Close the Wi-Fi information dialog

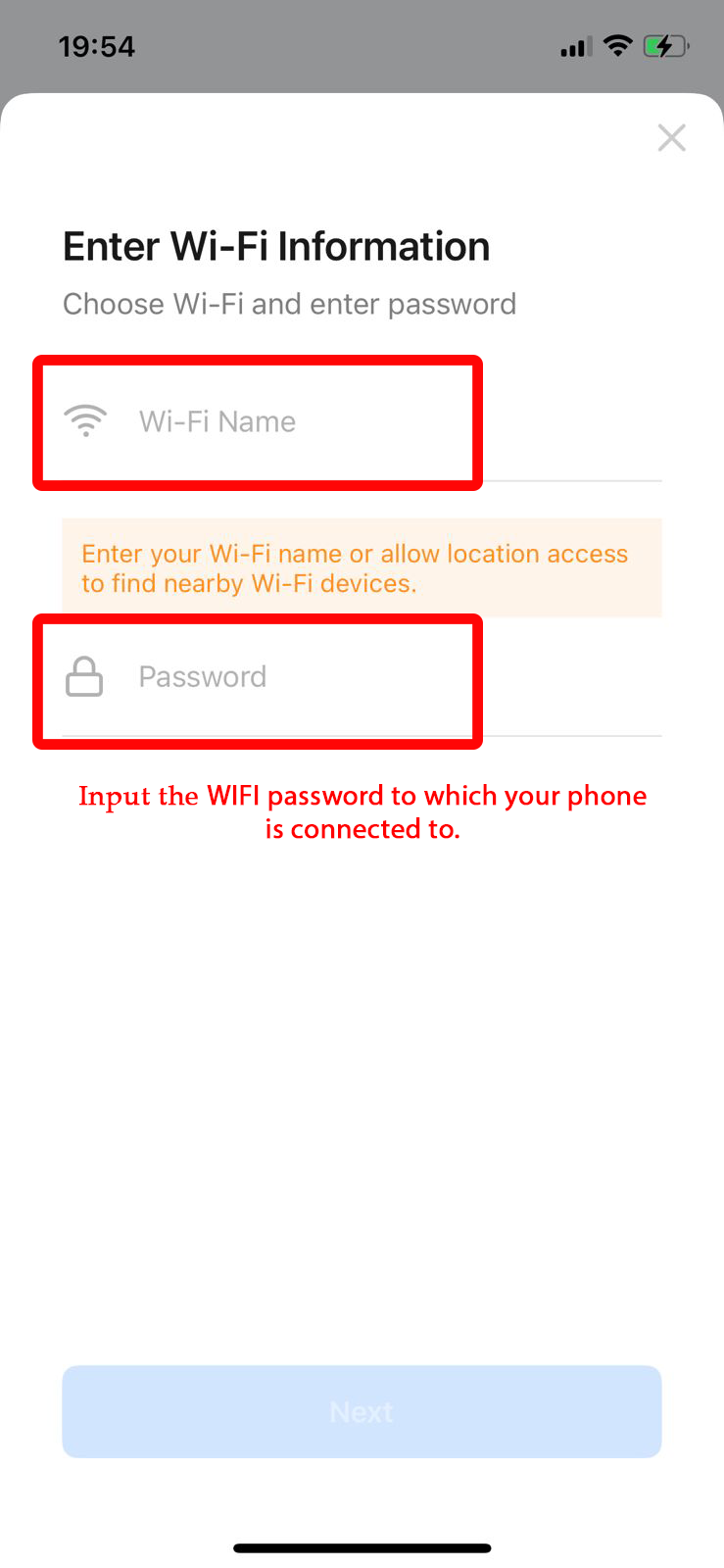point(671,138)
